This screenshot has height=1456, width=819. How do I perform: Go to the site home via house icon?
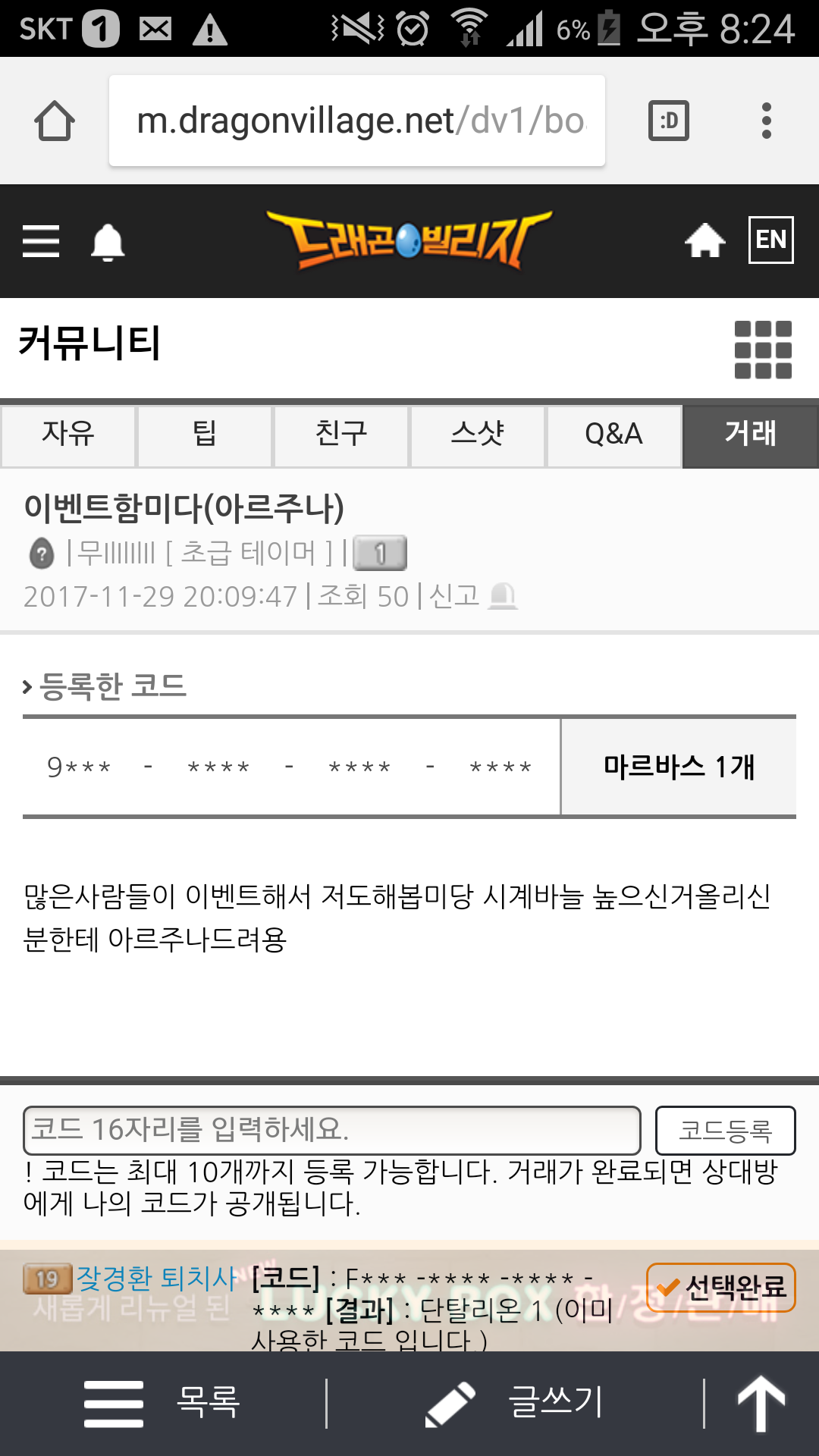click(x=704, y=240)
